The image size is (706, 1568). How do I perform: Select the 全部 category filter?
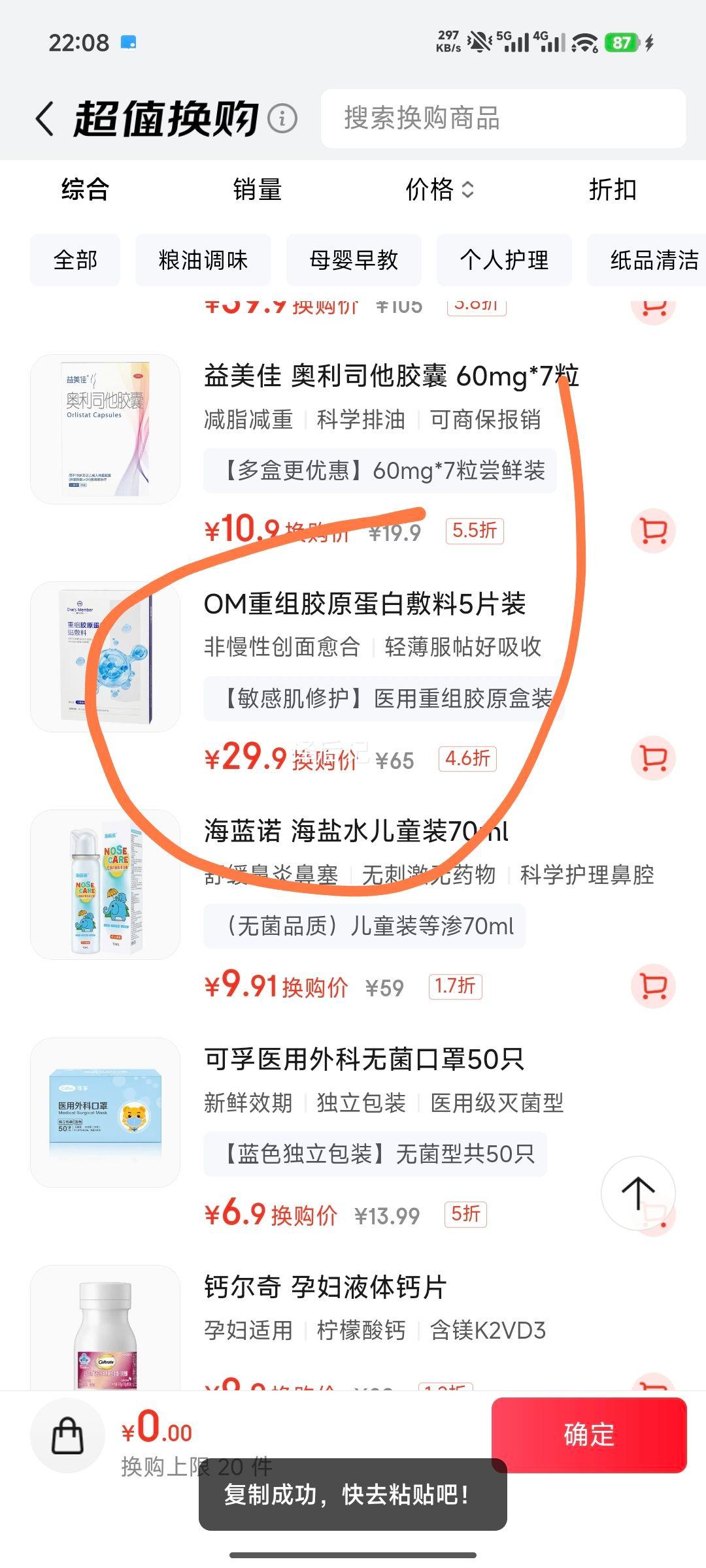(x=75, y=260)
